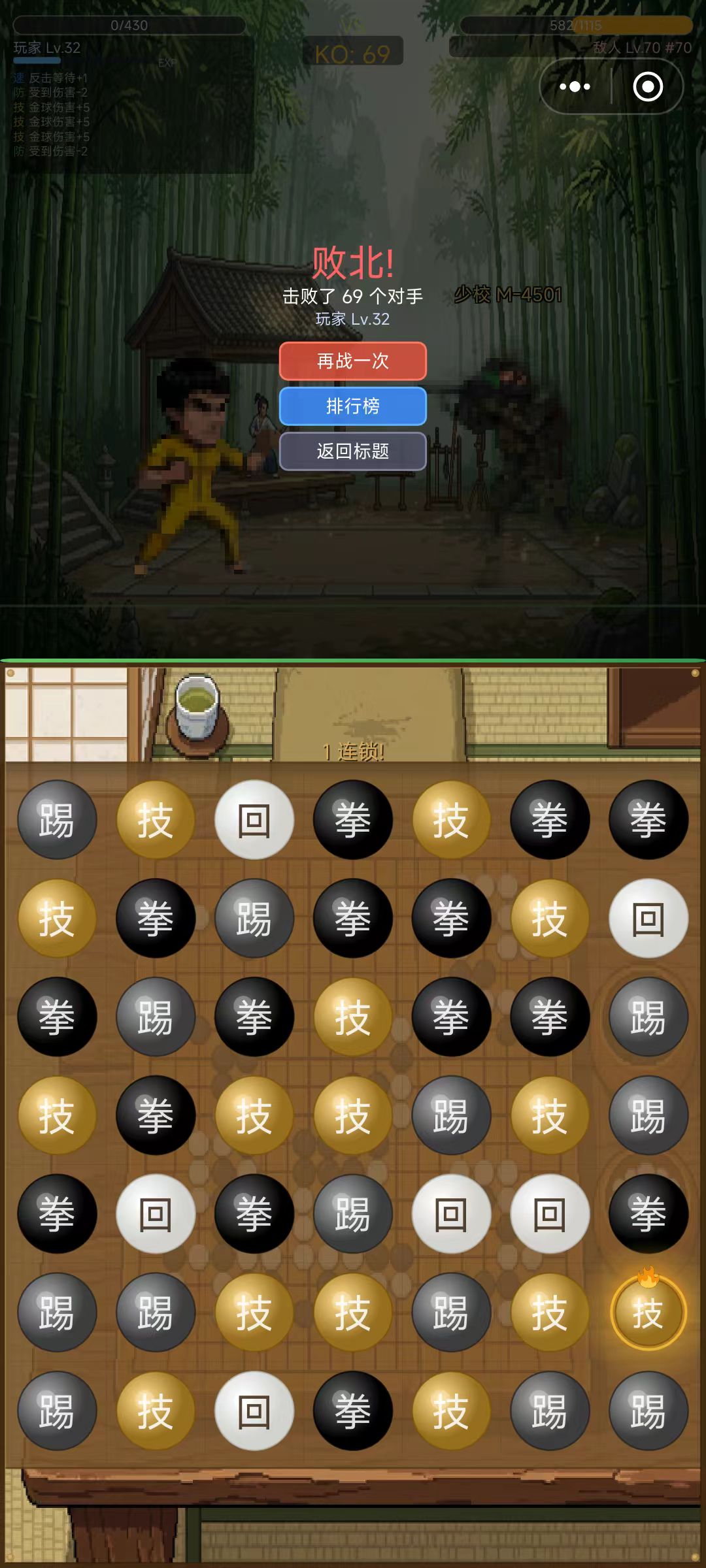Close the mini program via circle icon

pos(647,86)
